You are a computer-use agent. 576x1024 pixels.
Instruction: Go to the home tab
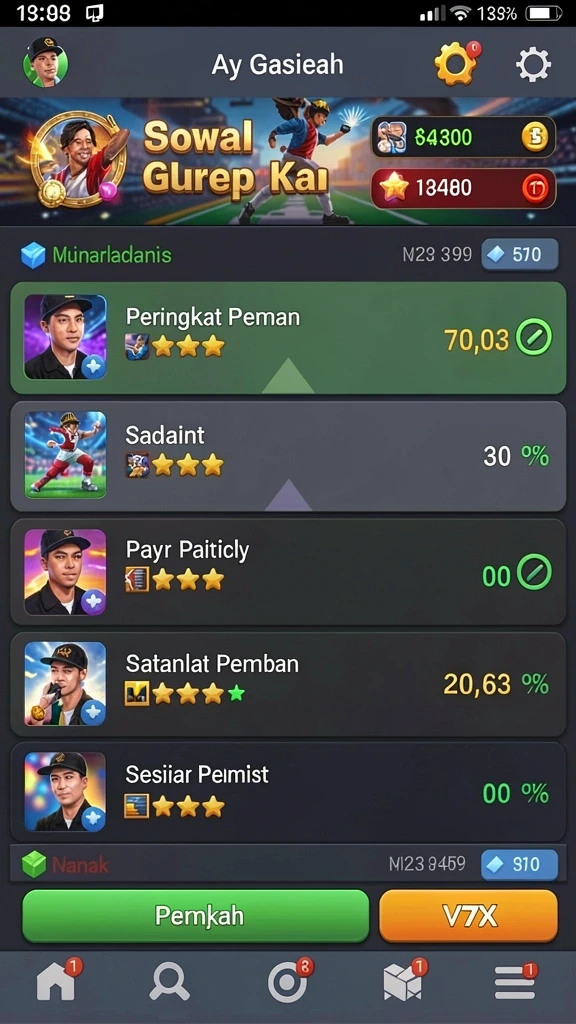57,980
